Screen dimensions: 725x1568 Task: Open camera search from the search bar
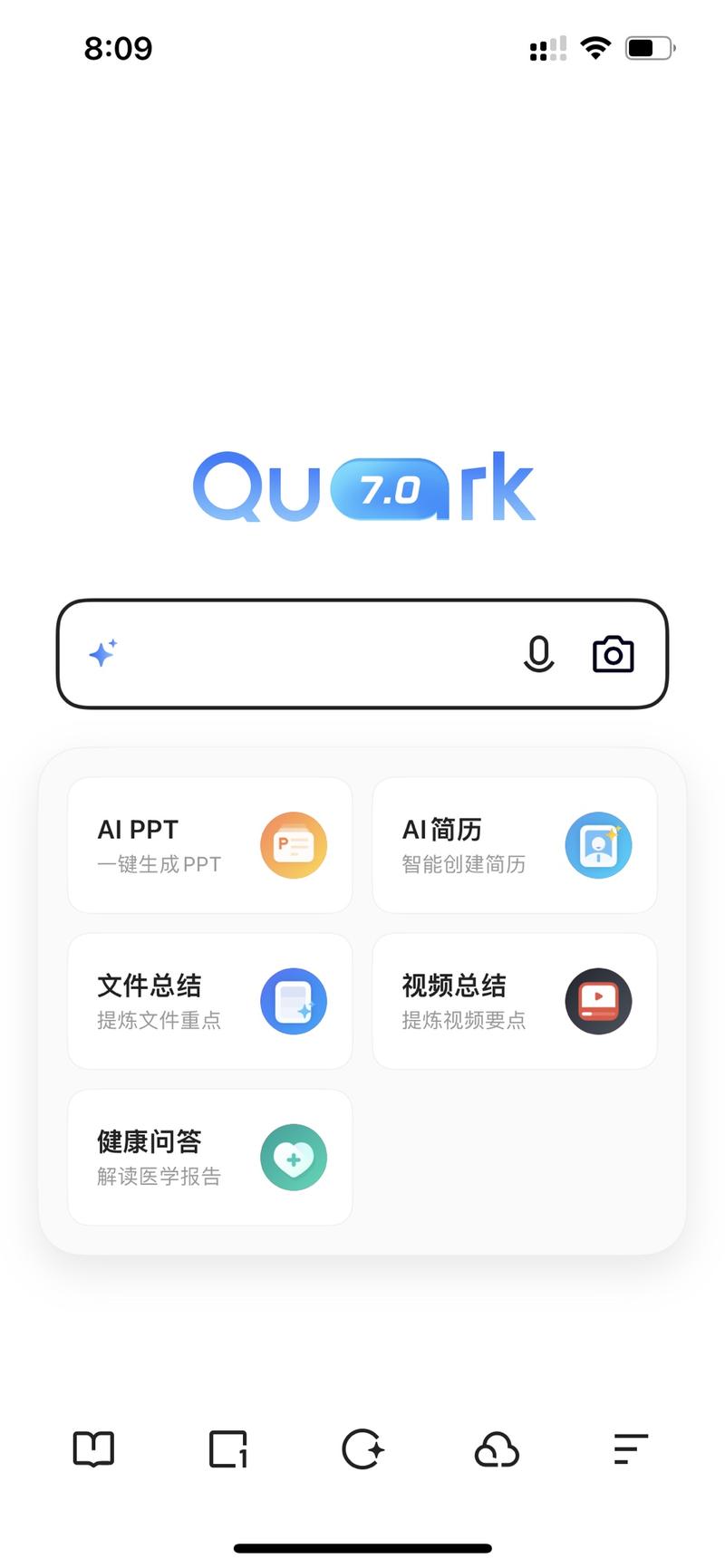614,654
